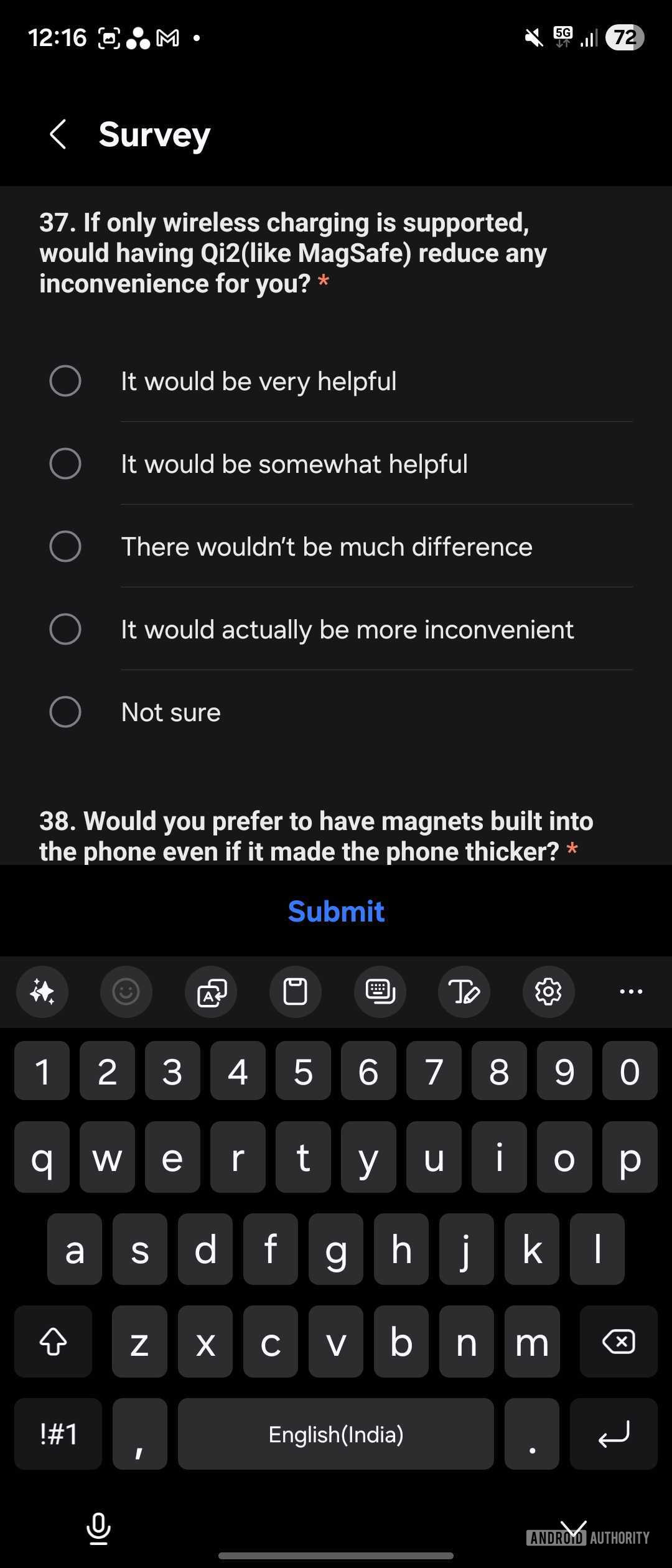This screenshot has height=1568, width=672.
Task: Choose the 'Not sure' option
Action: [65, 712]
